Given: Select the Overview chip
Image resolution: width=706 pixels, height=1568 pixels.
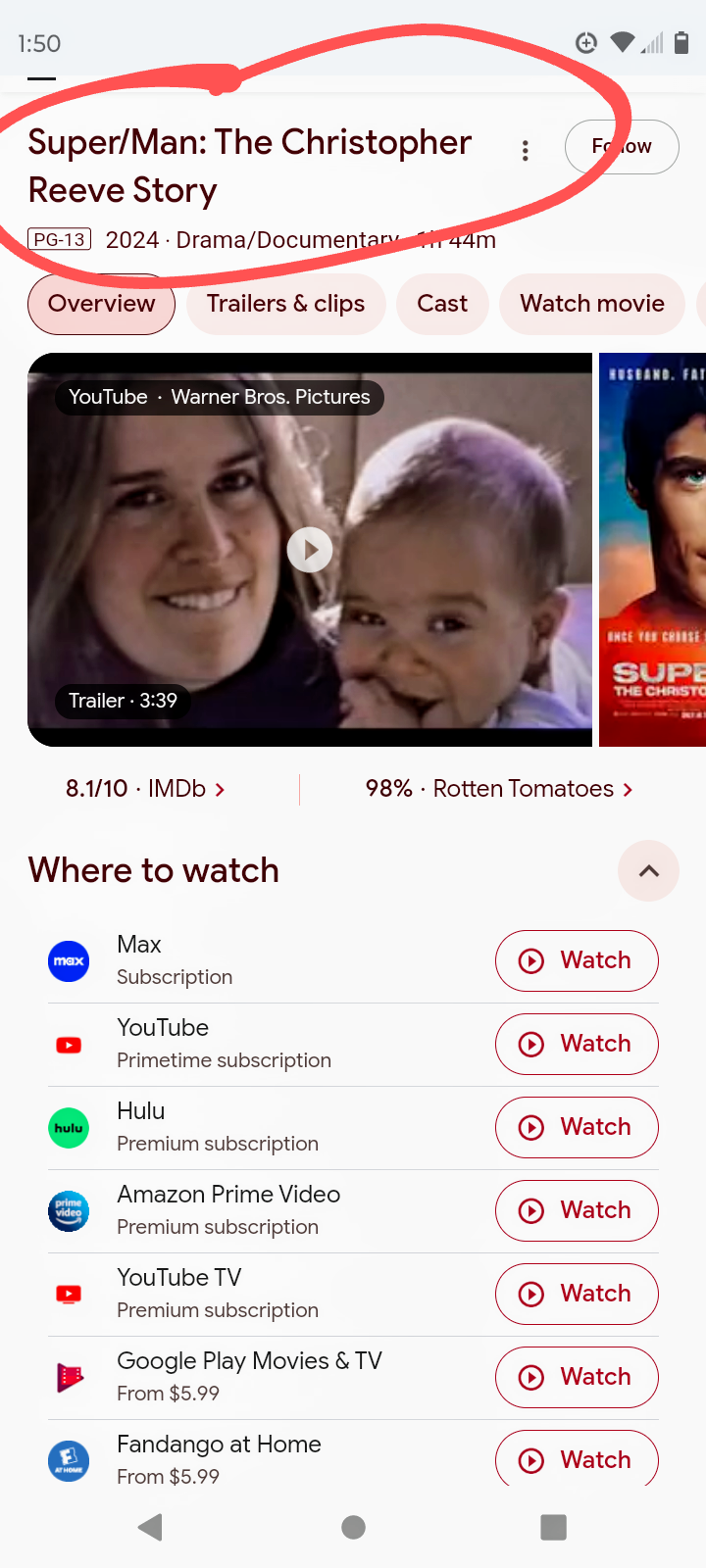Looking at the screenshot, I should 101,304.
